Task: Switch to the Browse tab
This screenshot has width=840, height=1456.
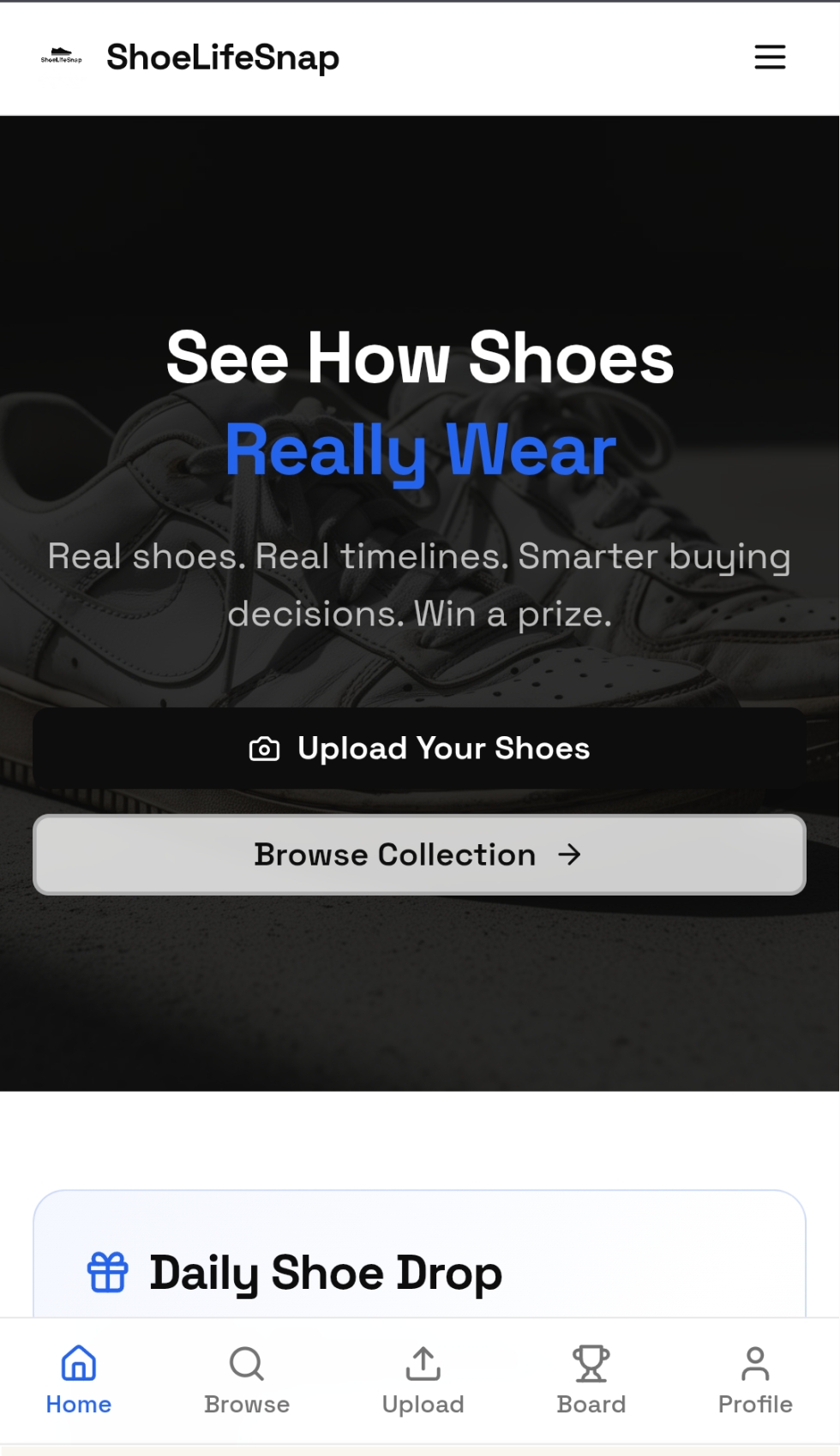Action: click(247, 1379)
